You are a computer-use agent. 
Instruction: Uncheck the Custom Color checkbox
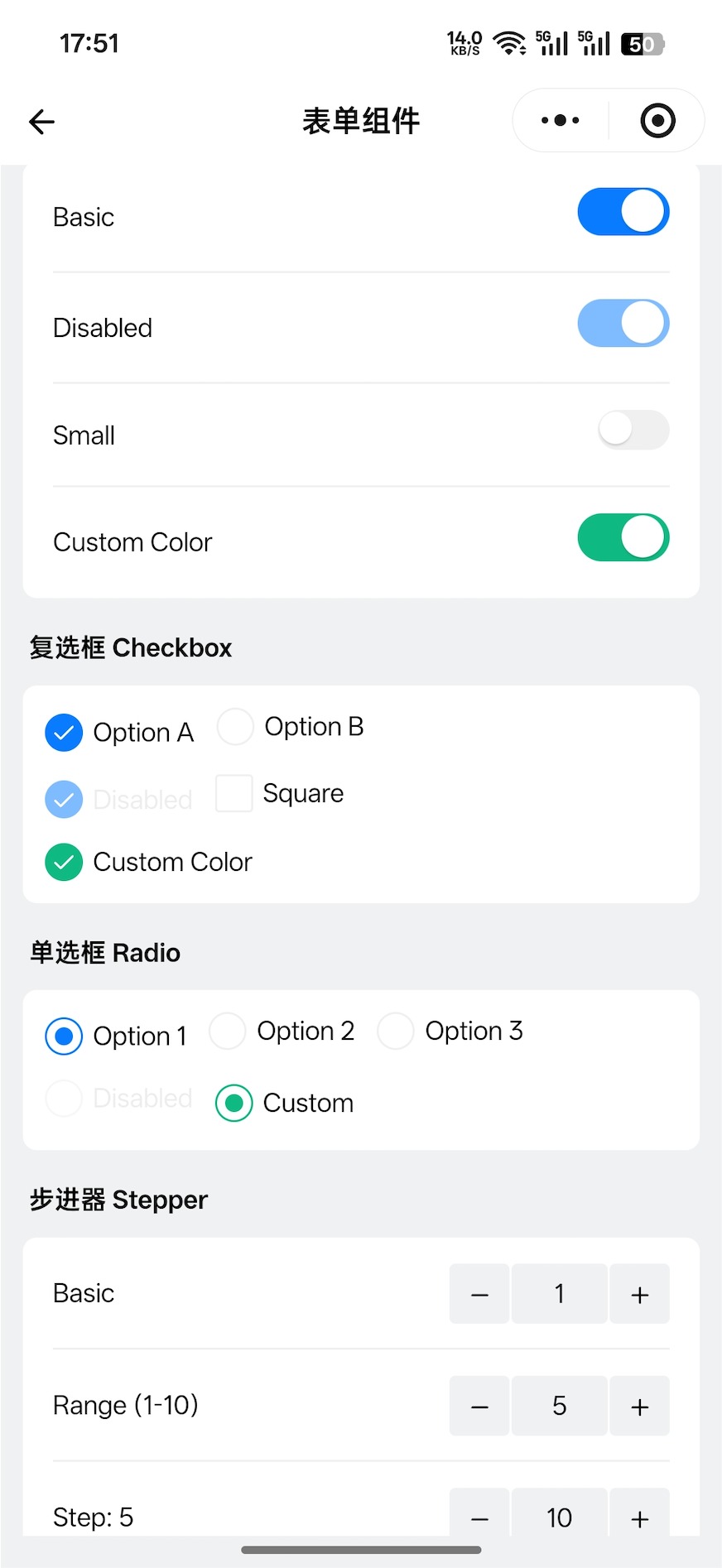(x=64, y=862)
